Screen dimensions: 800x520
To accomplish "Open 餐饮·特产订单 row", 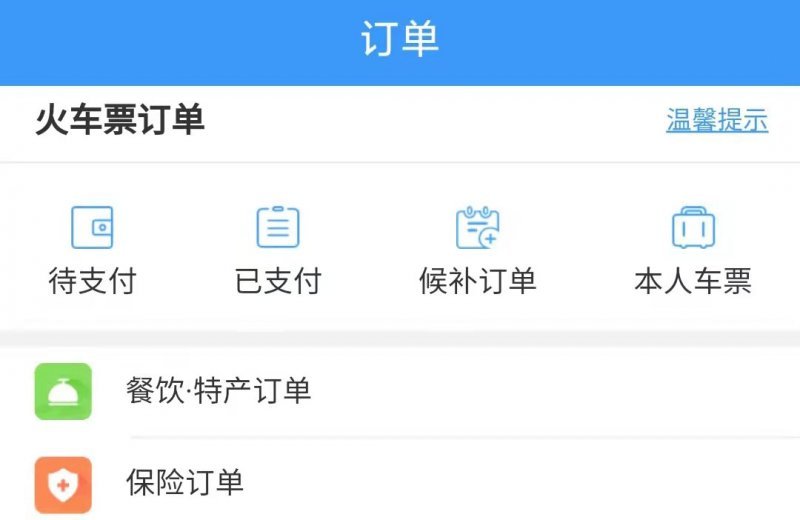I will (400, 391).
